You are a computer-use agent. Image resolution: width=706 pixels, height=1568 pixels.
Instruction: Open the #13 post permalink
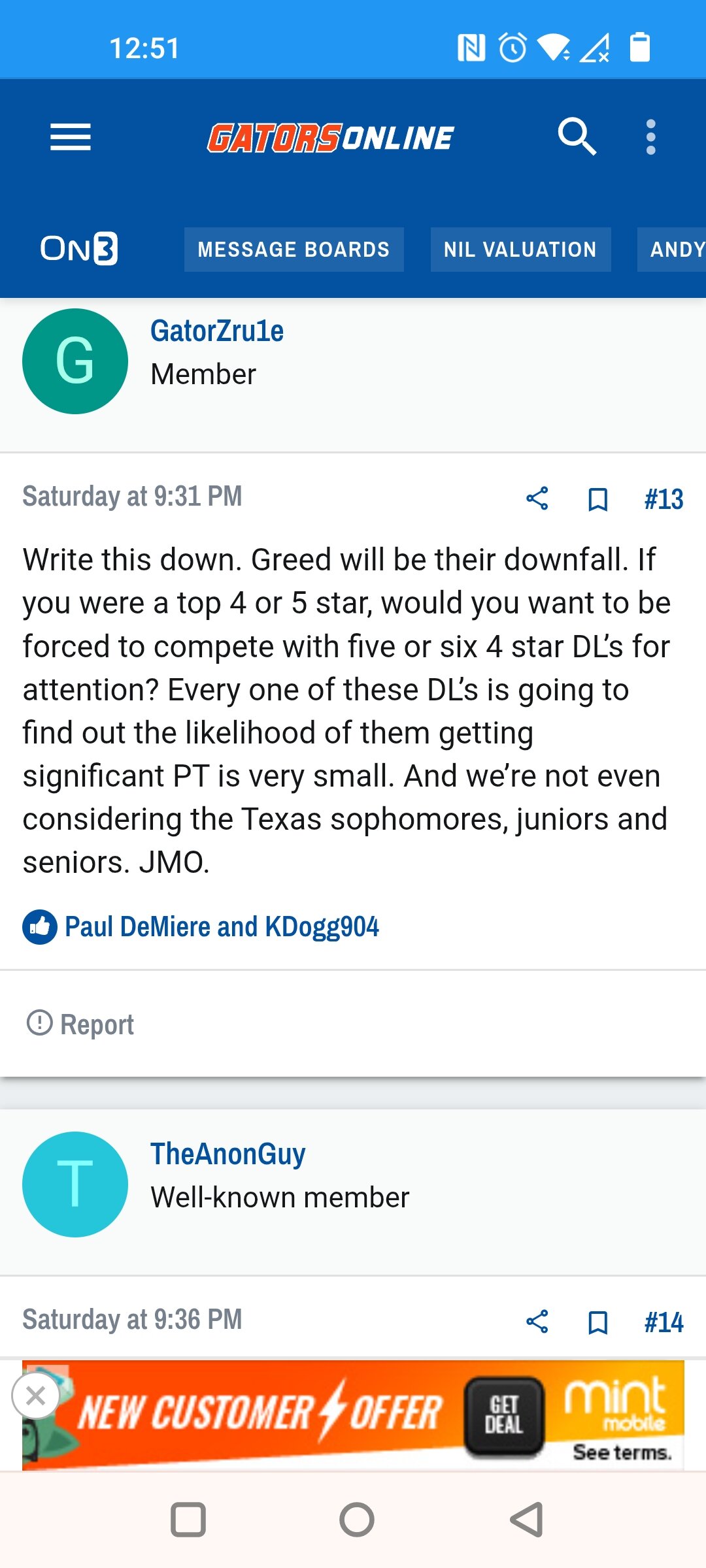(664, 499)
